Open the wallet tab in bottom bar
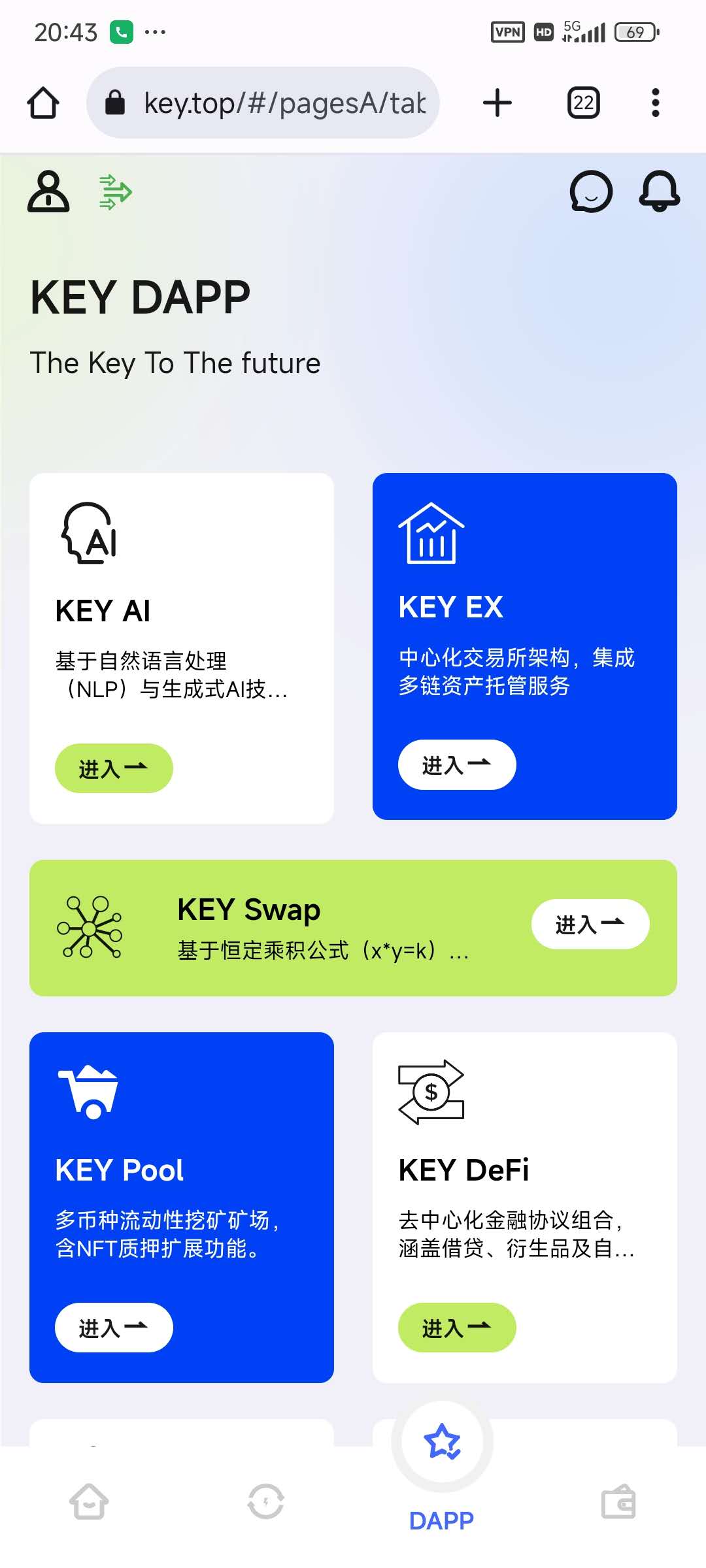706x1568 pixels. (618, 1501)
